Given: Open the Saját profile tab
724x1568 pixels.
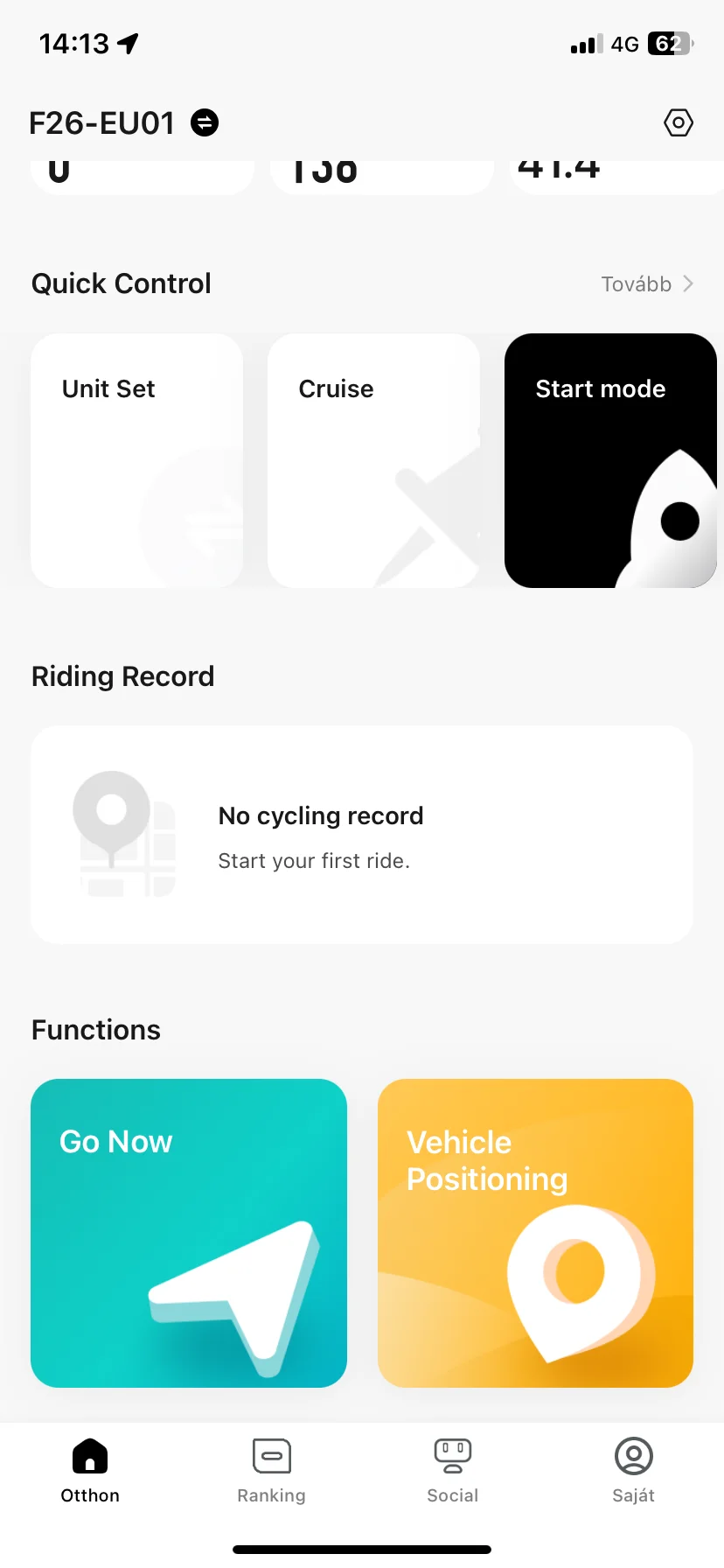Looking at the screenshot, I should click(633, 1470).
